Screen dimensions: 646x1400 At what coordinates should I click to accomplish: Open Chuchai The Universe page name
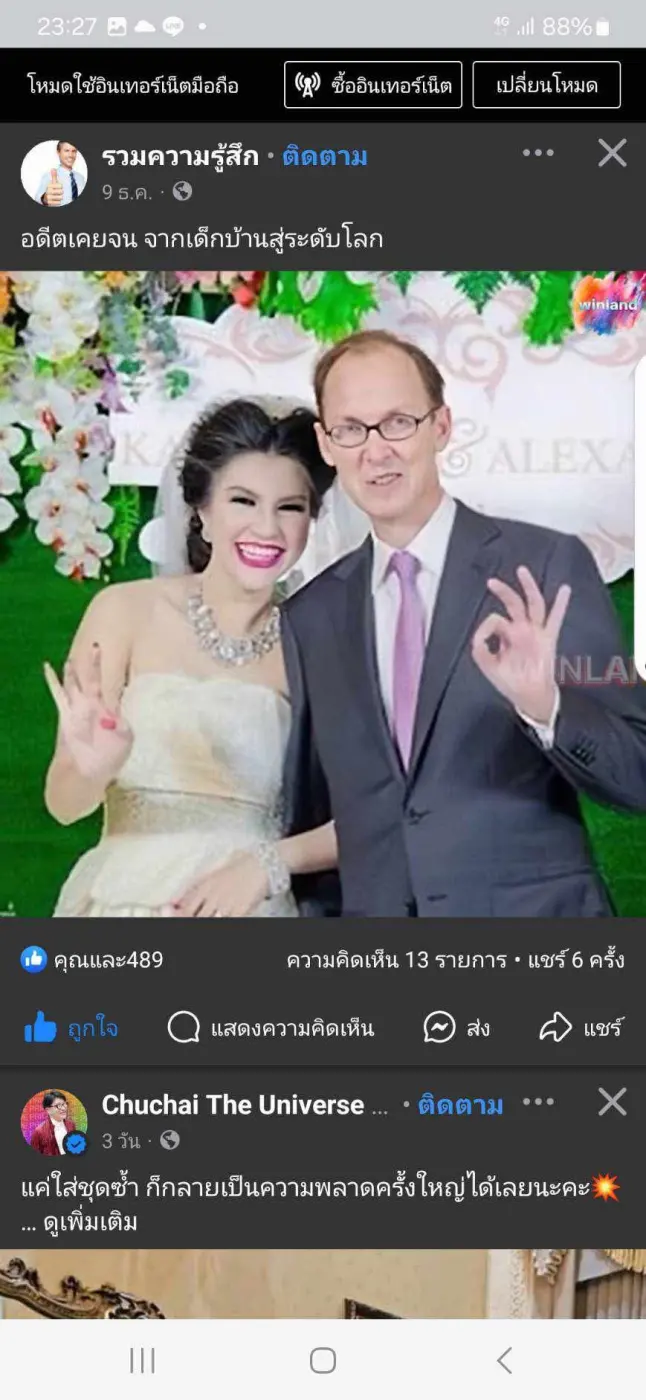point(233,1104)
